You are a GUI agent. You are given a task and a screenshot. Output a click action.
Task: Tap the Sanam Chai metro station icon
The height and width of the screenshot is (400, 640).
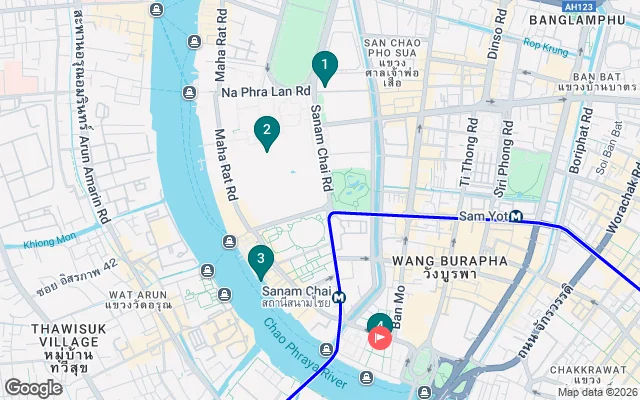pos(341,297)
